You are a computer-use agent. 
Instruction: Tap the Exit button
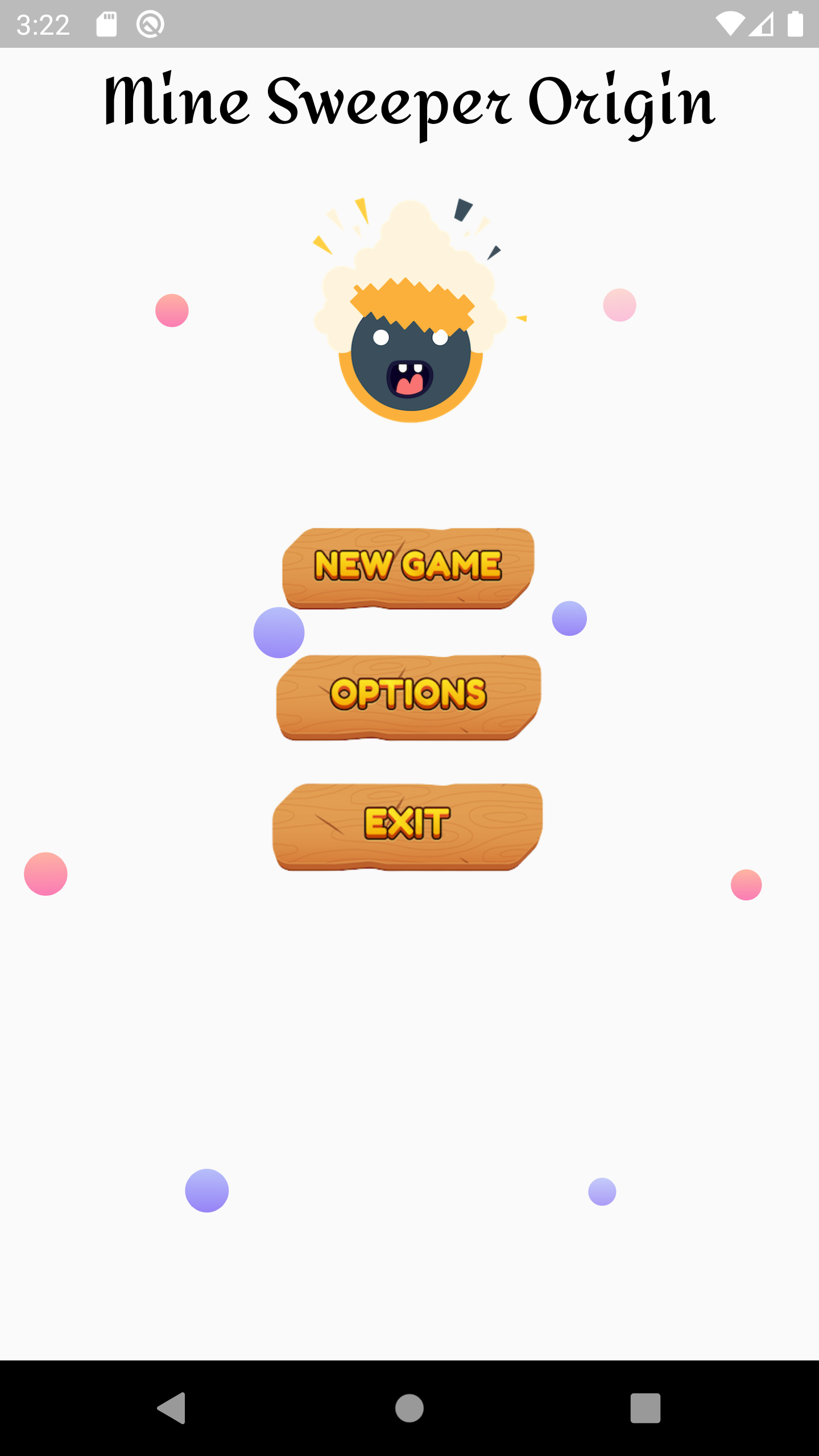pos(408,826)
